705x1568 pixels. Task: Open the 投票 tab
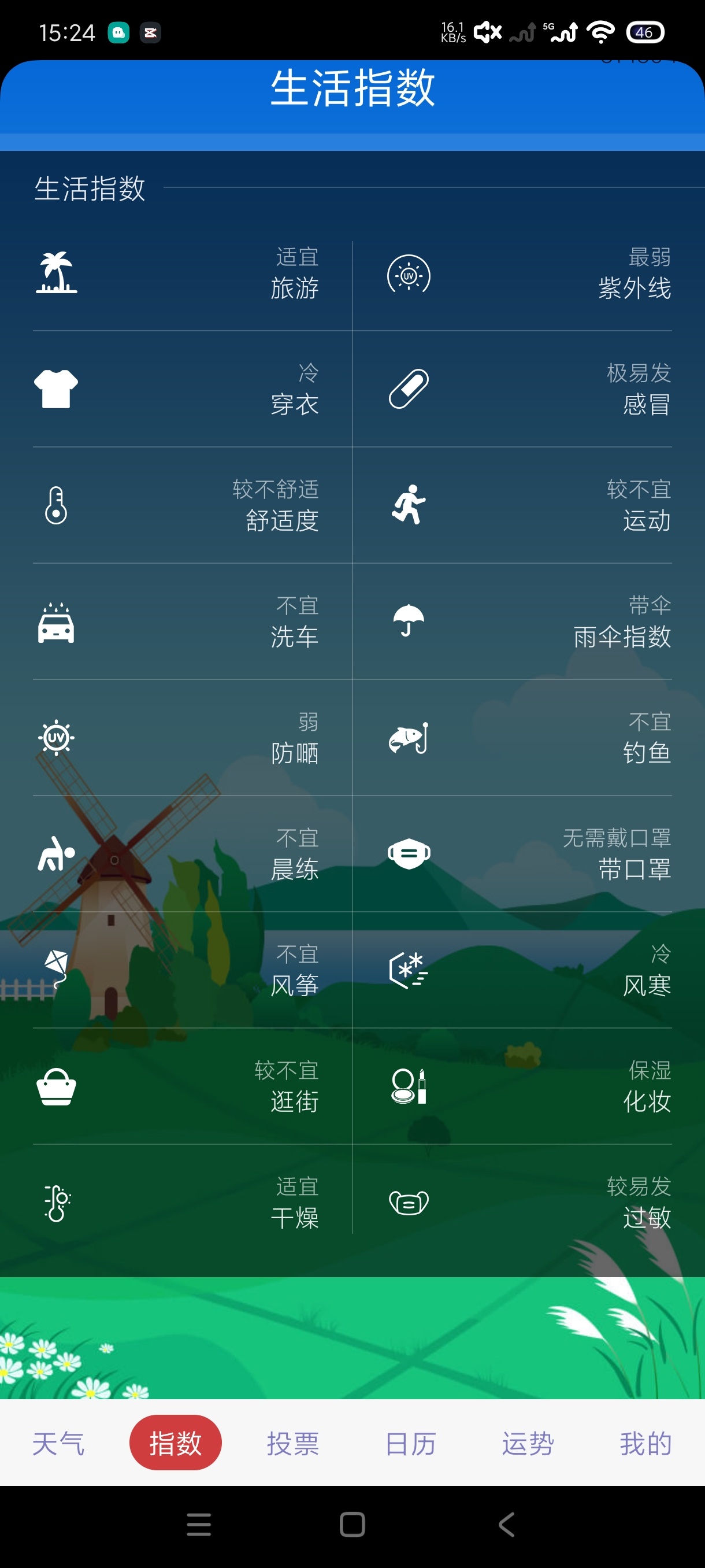point(292,1443)
